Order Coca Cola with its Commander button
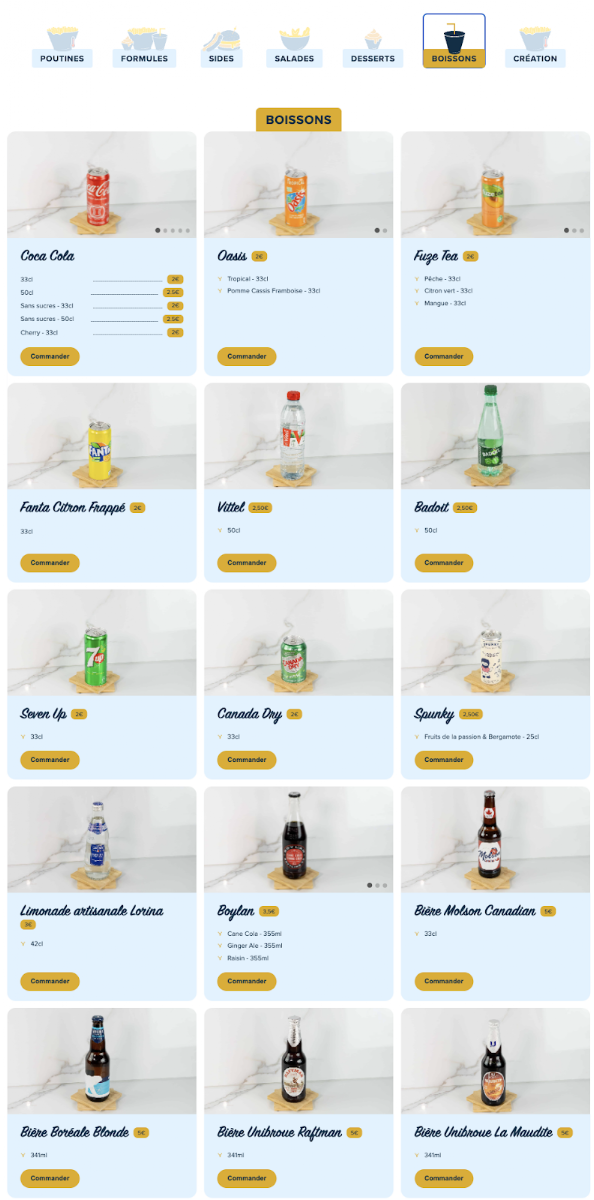 [50, 356]
